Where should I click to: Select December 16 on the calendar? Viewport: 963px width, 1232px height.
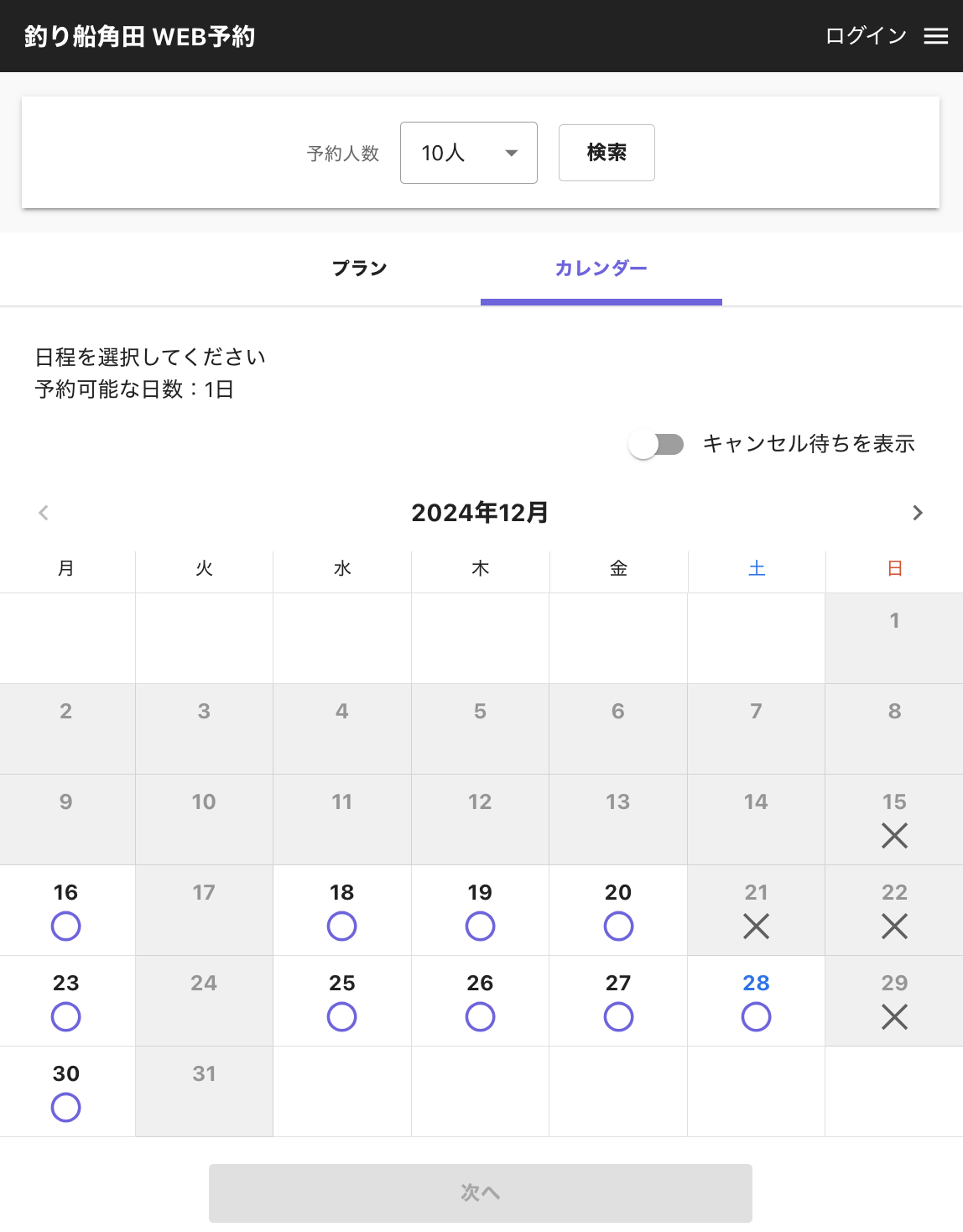66,911
